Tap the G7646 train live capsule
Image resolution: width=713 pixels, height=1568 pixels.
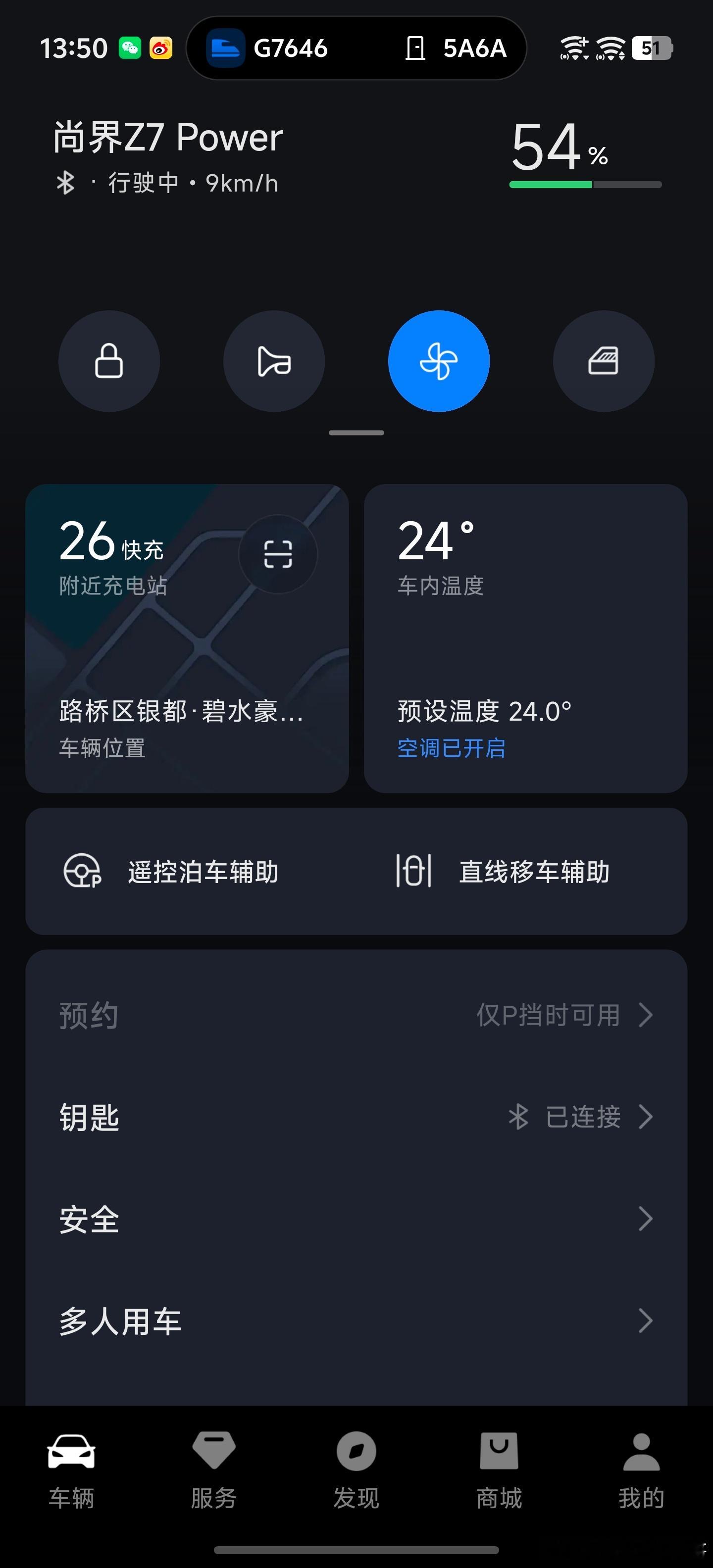pyautogui.click(x=356, y=48)
